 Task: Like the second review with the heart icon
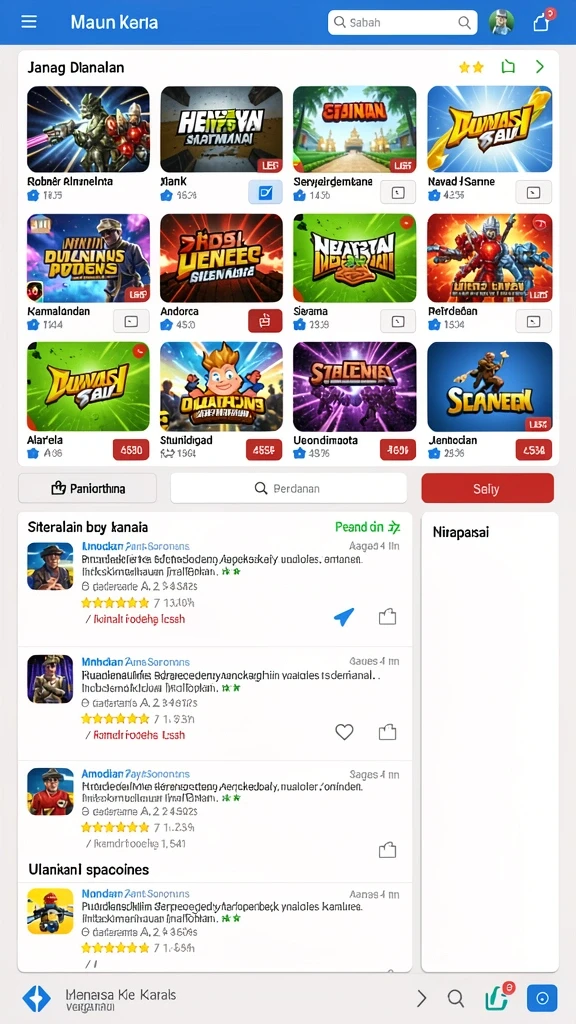(344, 732)
